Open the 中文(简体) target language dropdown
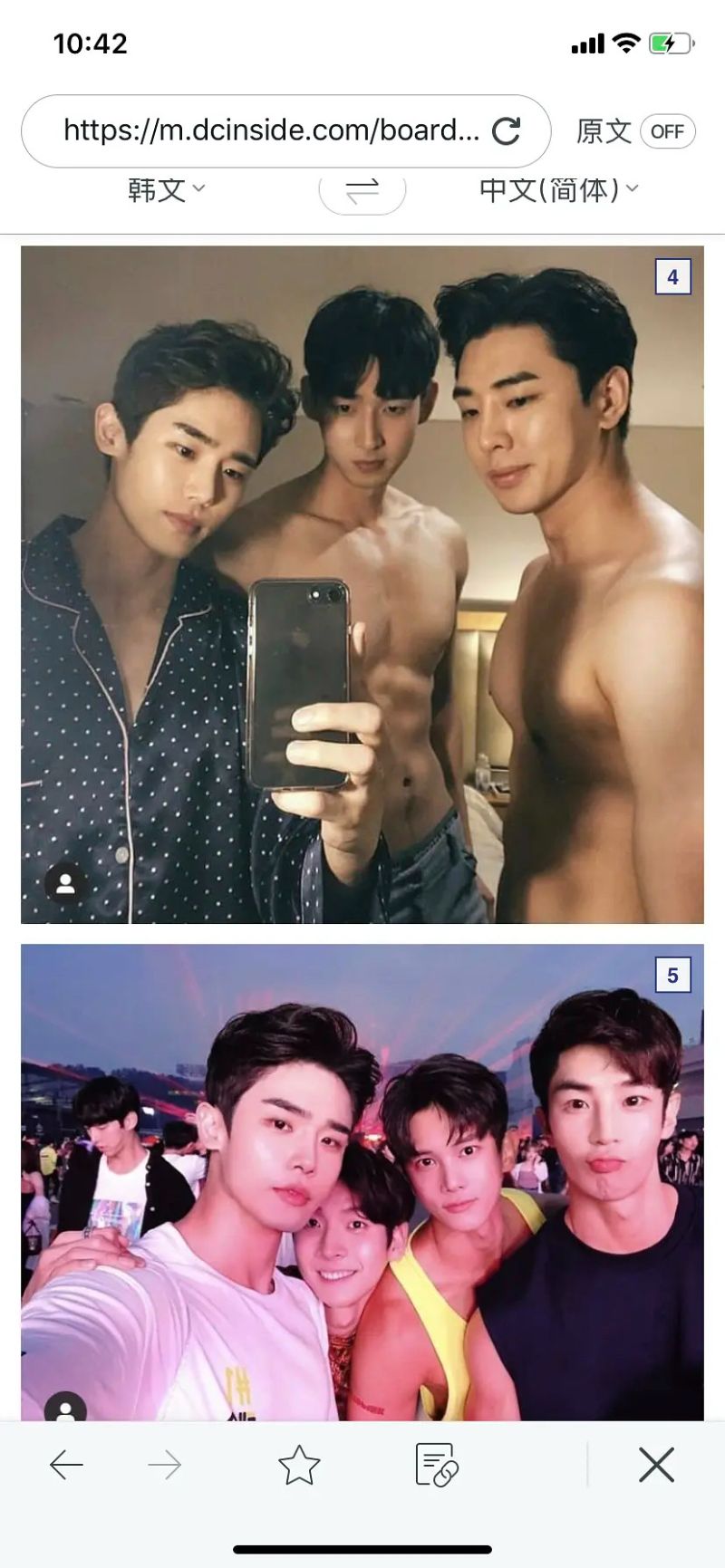 558,189
